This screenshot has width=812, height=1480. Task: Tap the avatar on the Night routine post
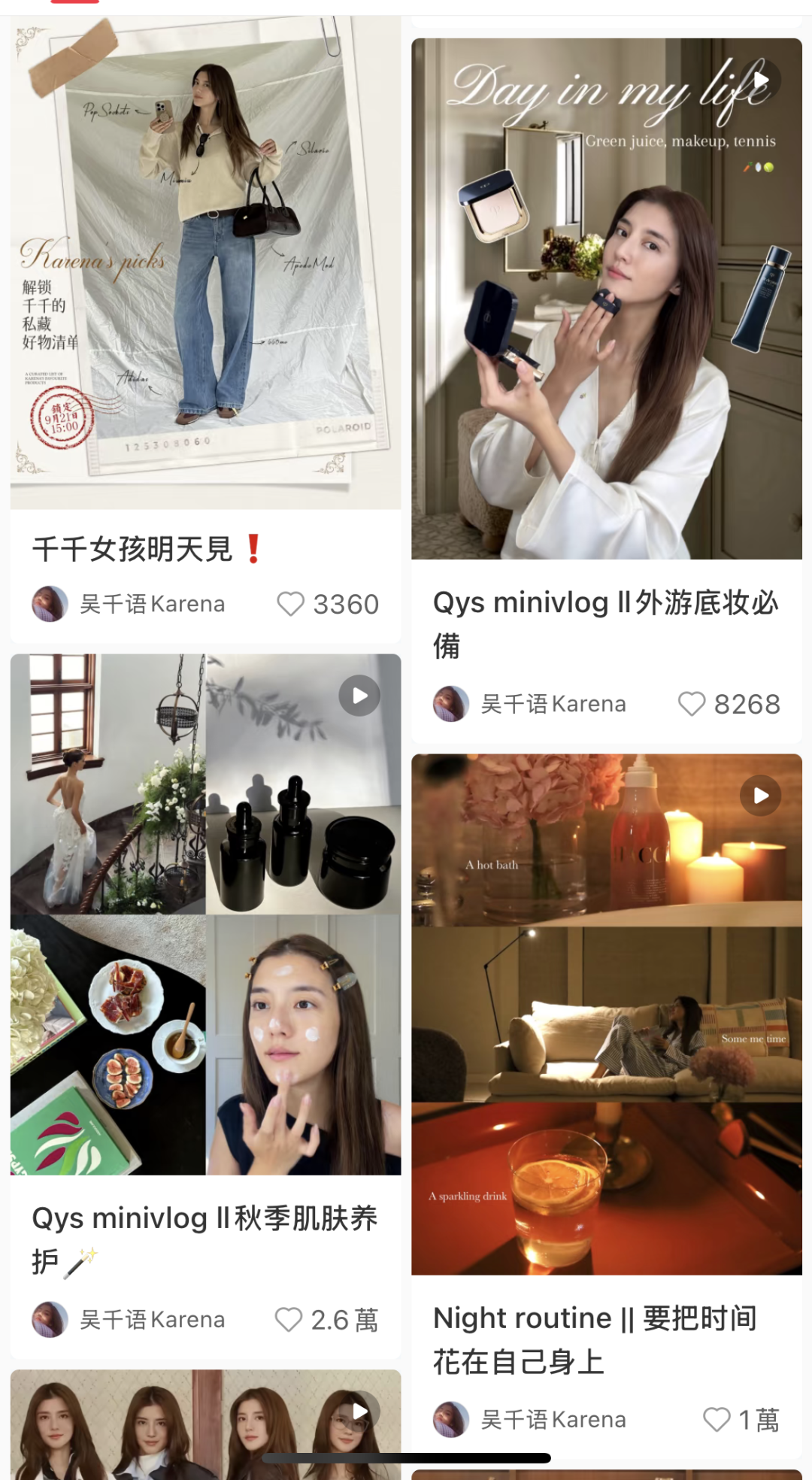(x=451, y=1421)
